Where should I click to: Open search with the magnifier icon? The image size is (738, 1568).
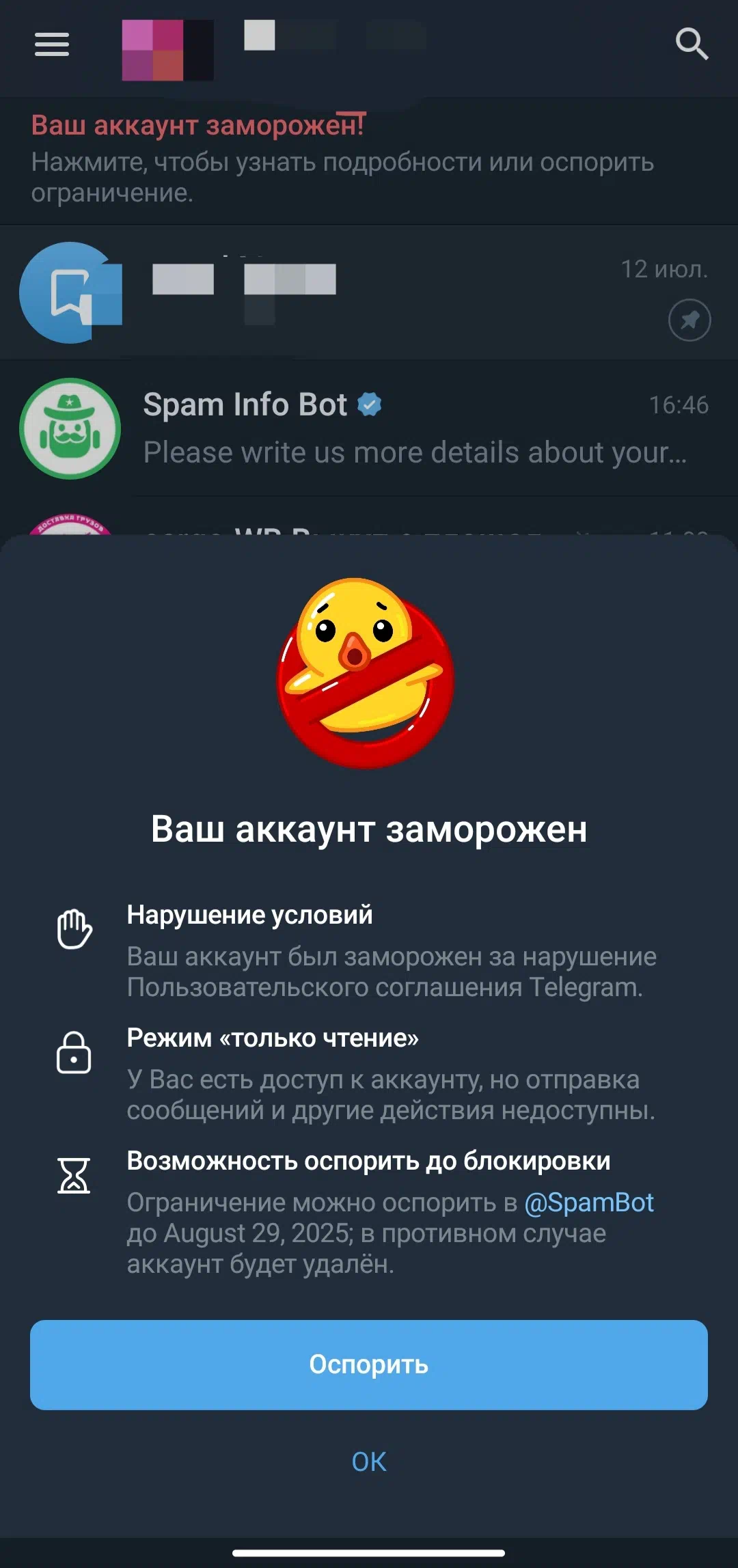pos(692,44)
